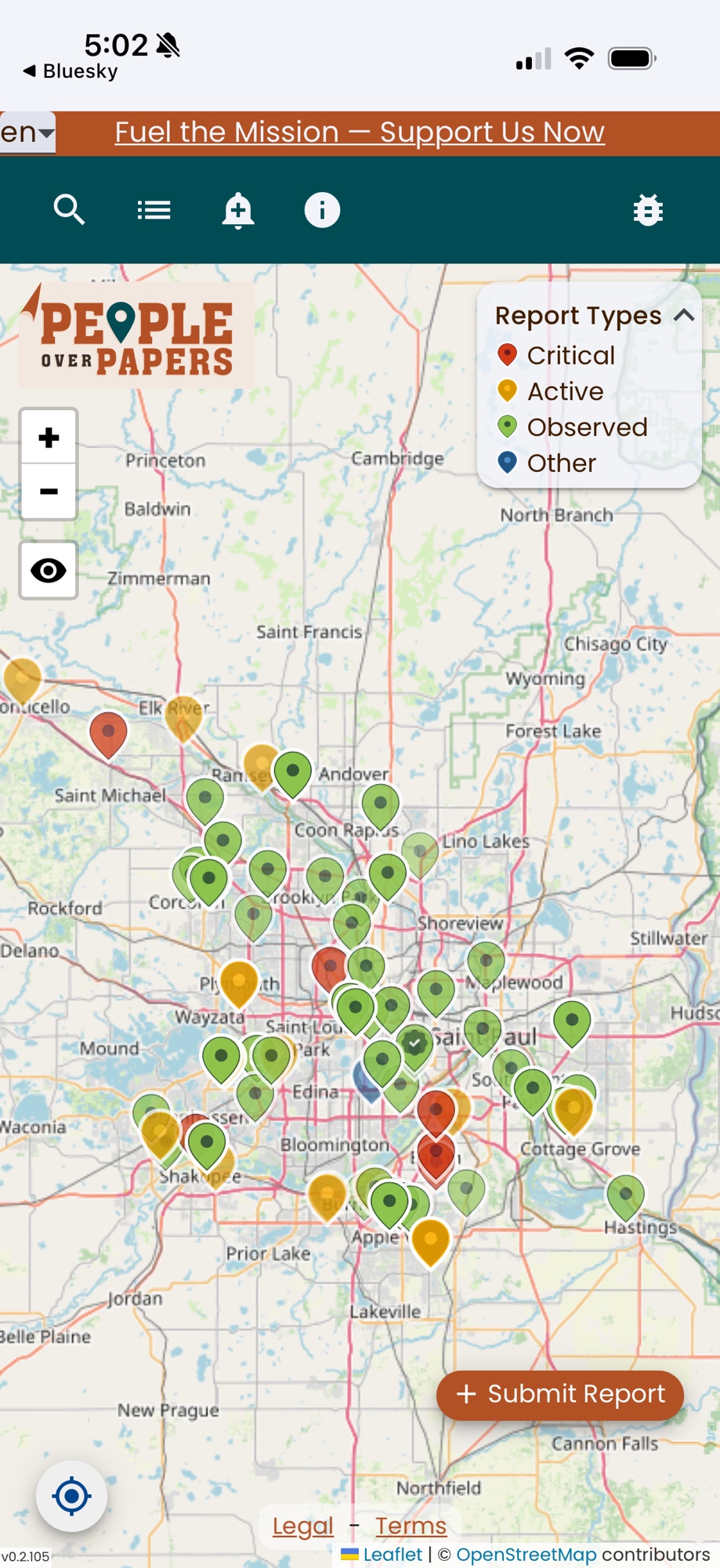Select the green marker near Hastings
Screen dimensions: 720x1568
pyautogui.click(x=625, y=1195)
